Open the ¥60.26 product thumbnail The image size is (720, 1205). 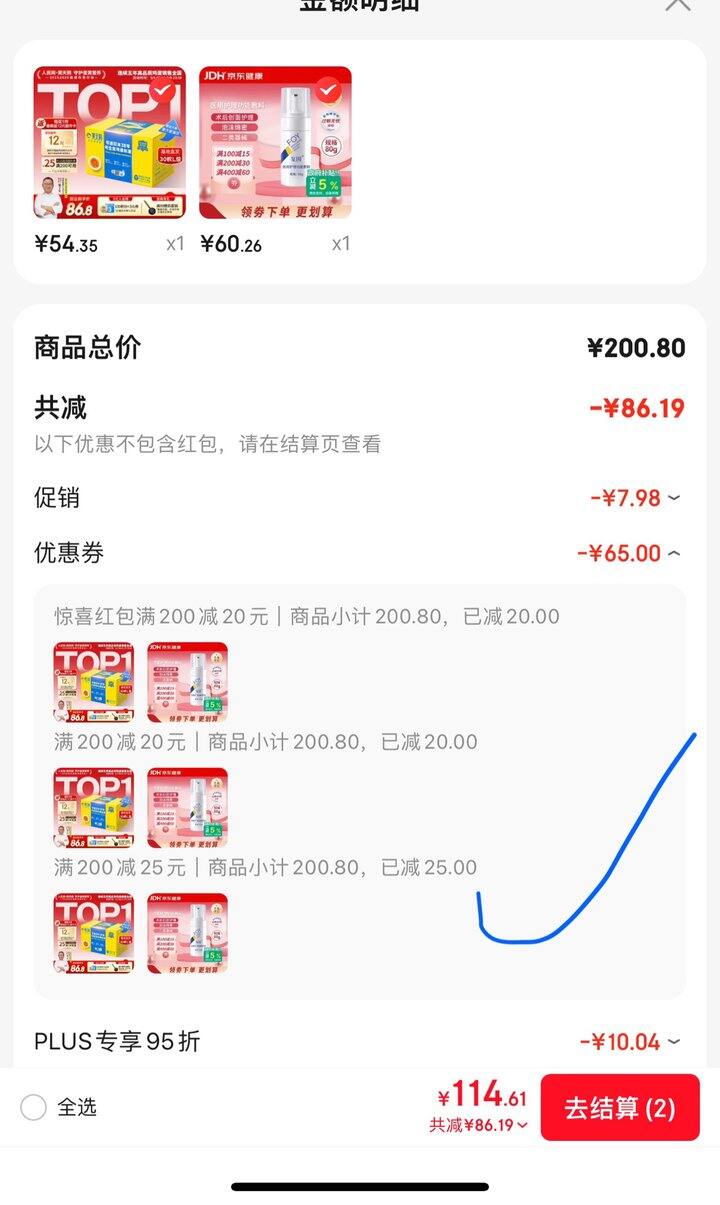[x=275, y=142]
